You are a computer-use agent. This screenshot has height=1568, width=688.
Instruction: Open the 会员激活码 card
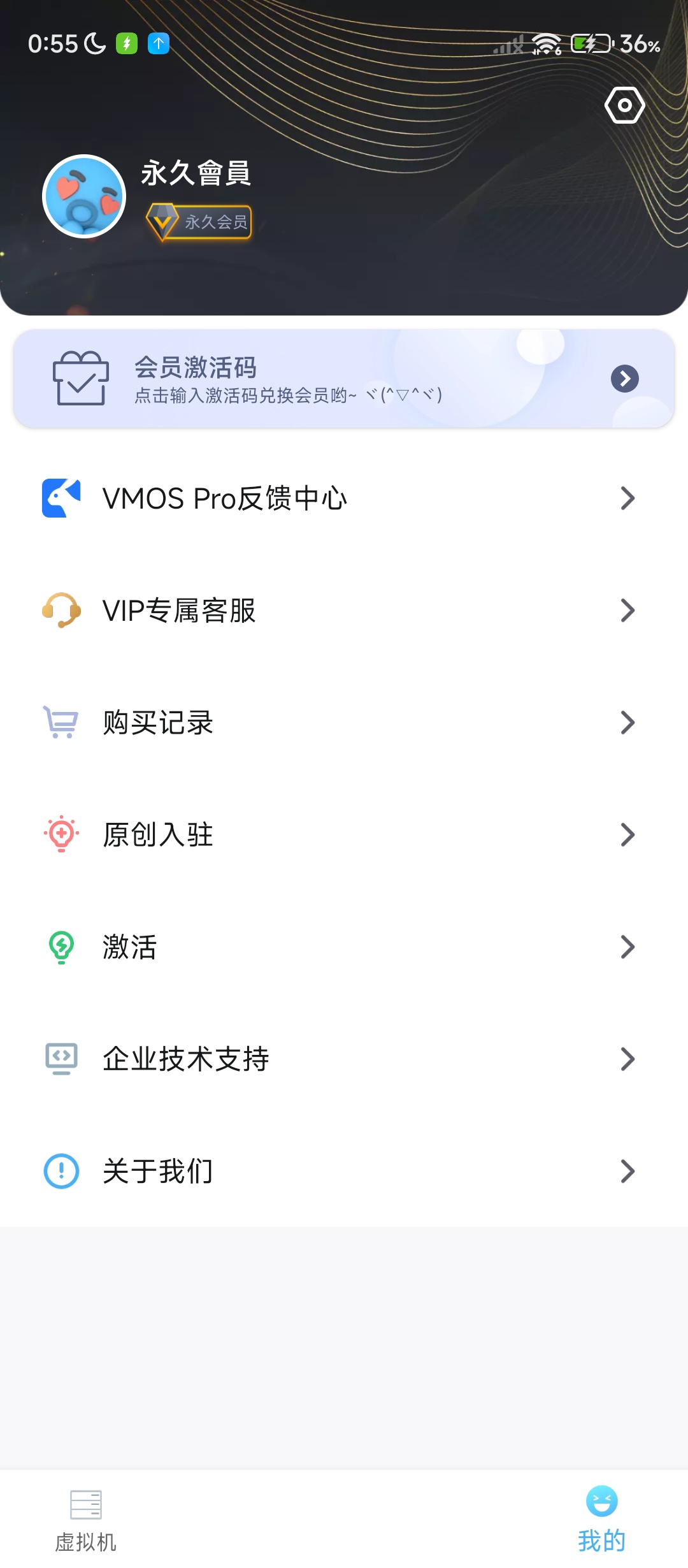pos(344,379)
